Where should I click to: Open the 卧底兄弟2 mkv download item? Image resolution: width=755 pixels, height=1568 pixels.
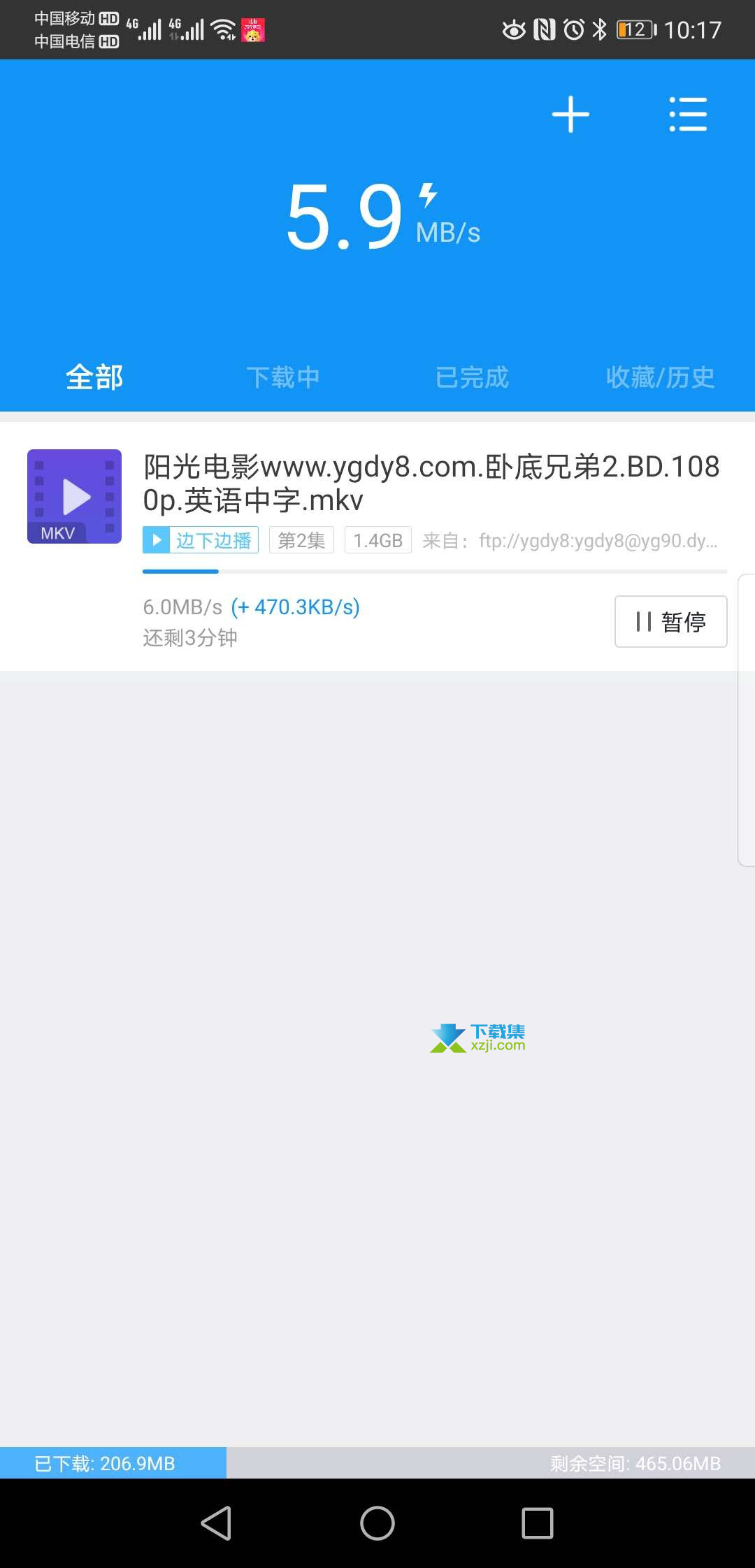click(x=377, y=546)
